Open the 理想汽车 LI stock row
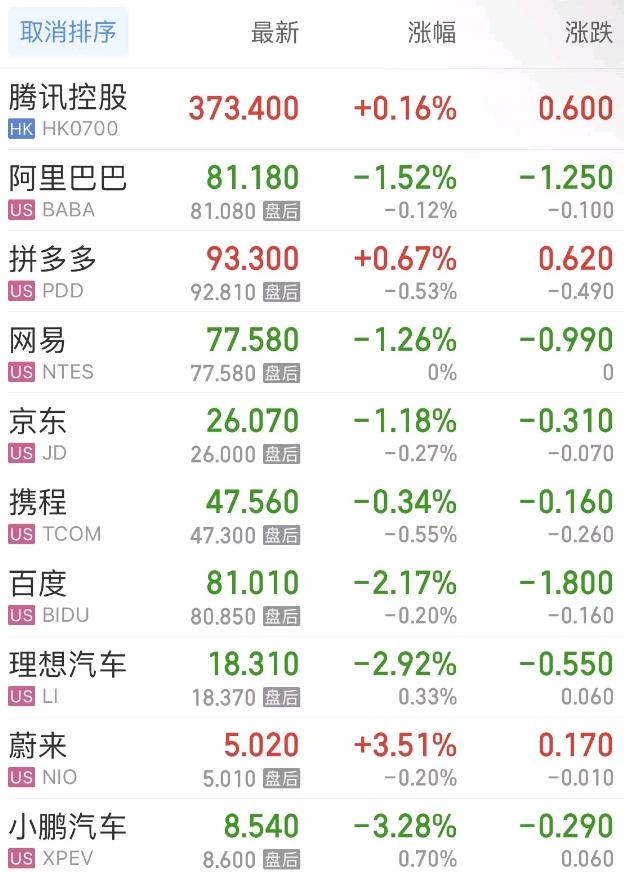The image size is (624, 879). 69,677
